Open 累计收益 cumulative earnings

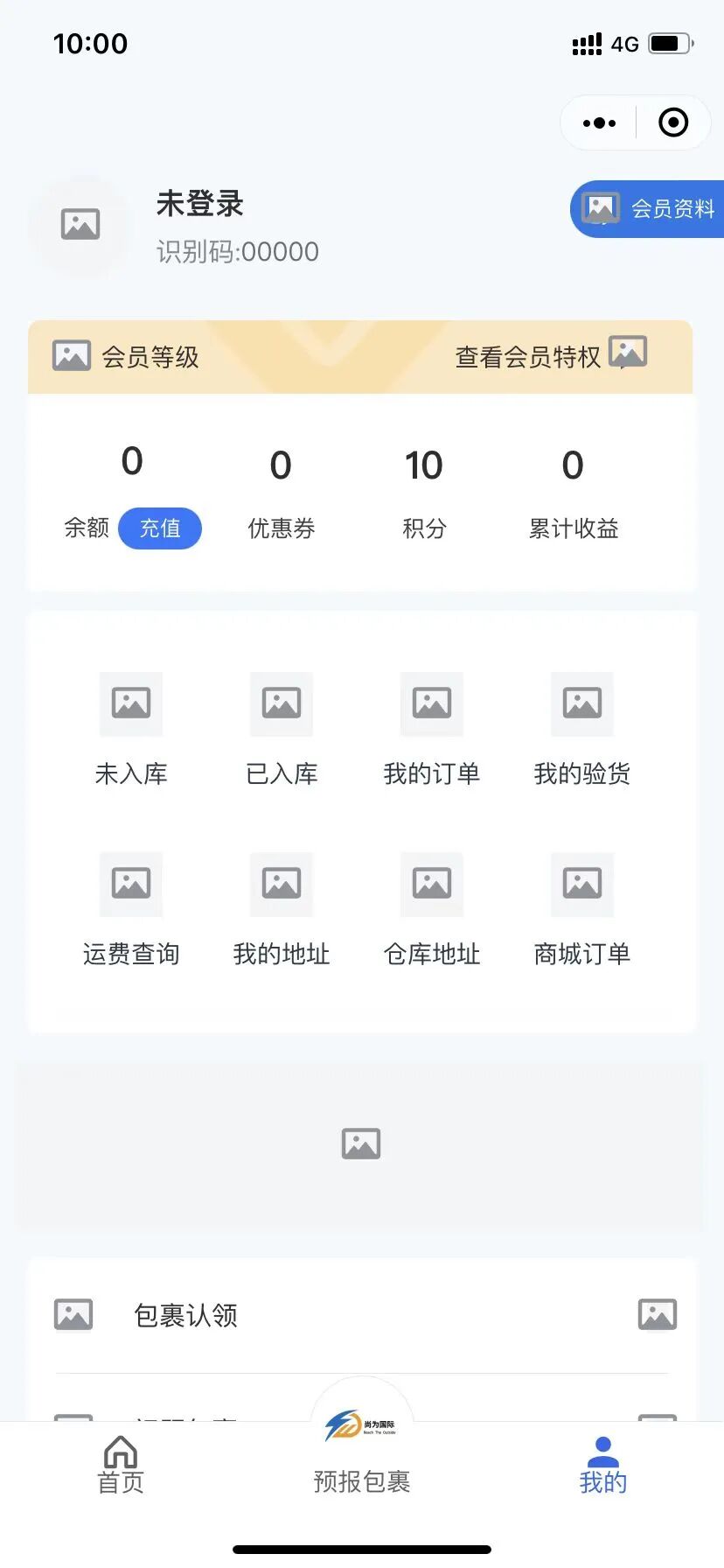573,492
